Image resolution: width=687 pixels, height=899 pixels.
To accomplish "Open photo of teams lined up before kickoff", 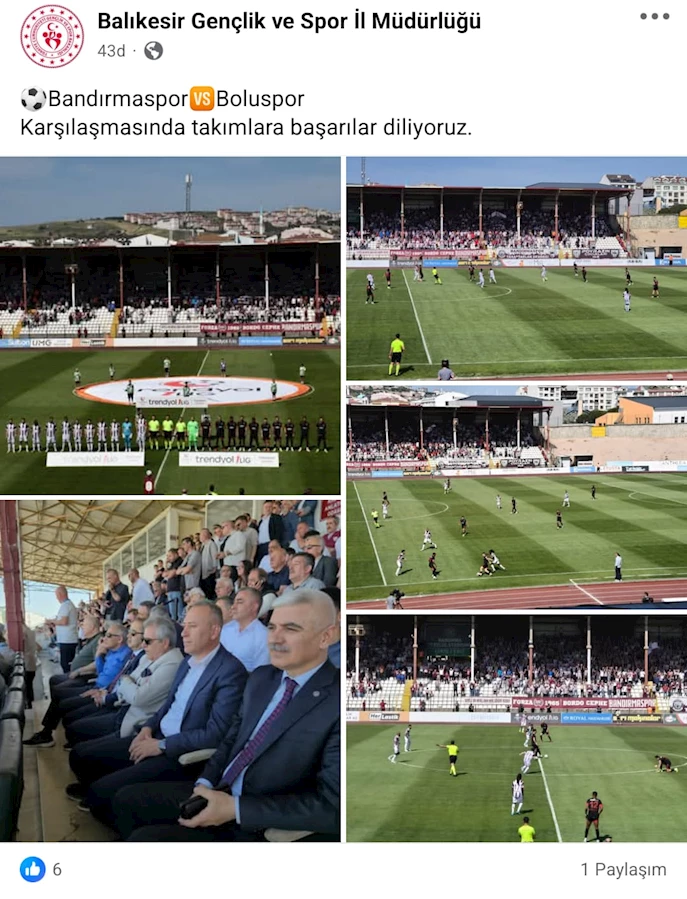I will [170, 325].
